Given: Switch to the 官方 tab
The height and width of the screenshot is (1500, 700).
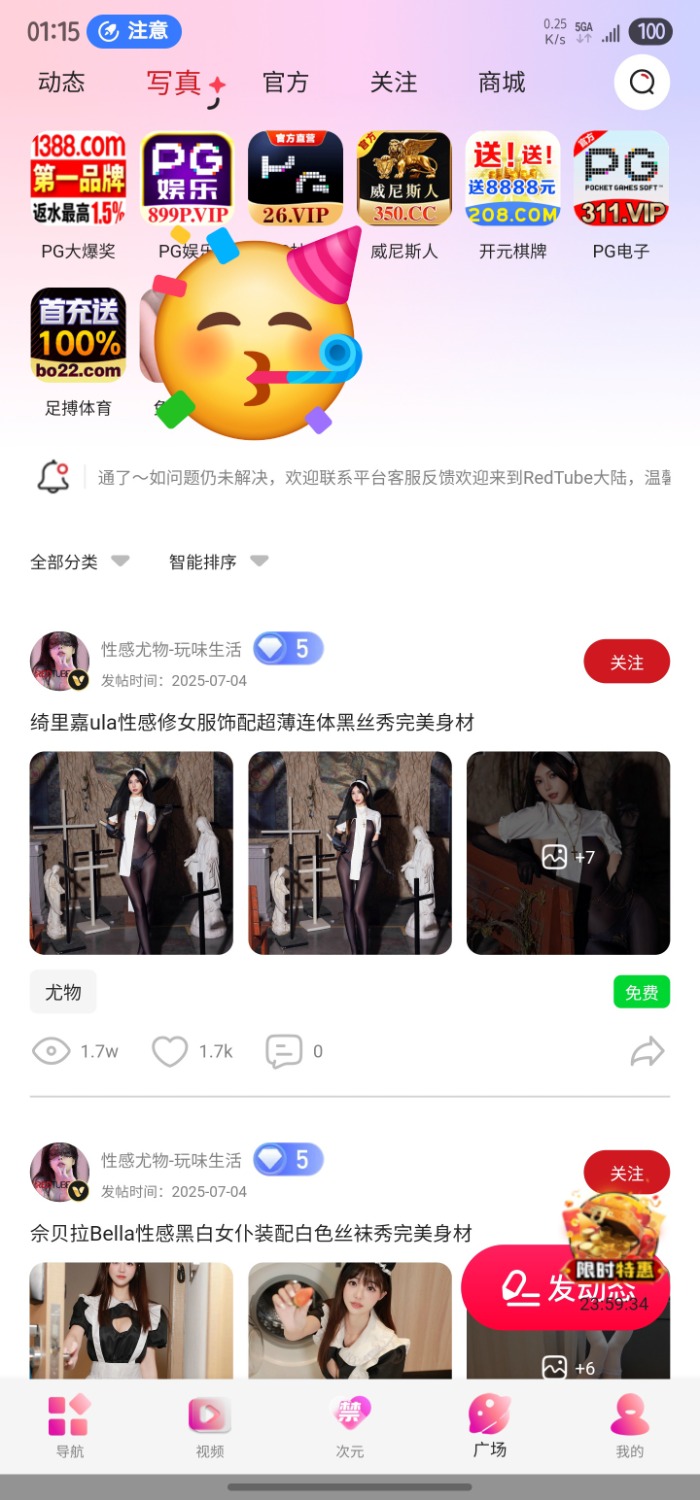Looking at the screenshot, I should pos(286,82).
